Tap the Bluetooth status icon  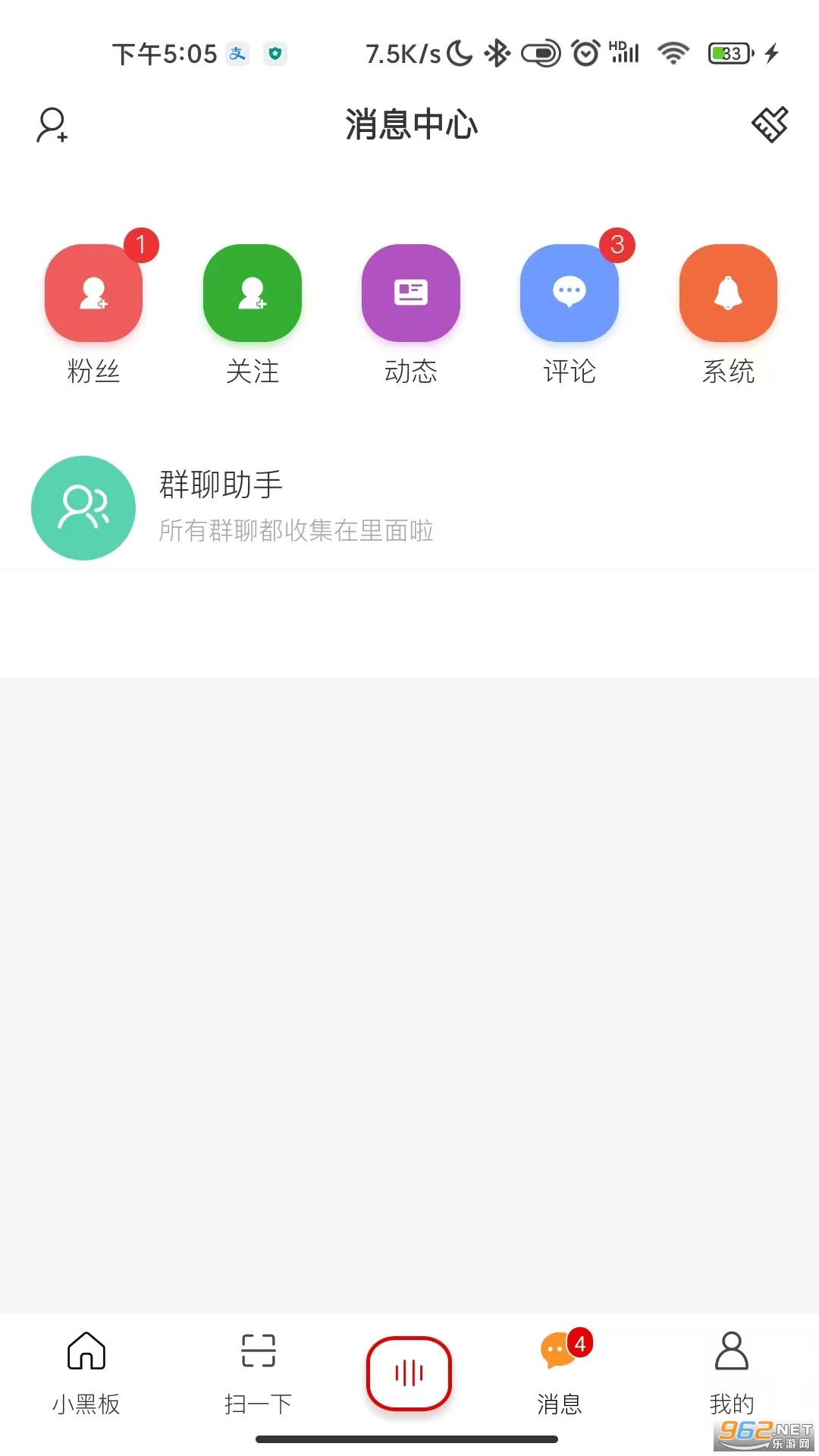[x=497, y=53]
